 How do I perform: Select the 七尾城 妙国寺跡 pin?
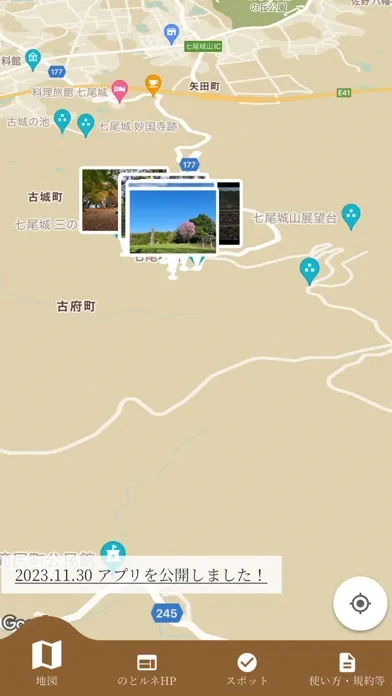(x=86, y=125)
